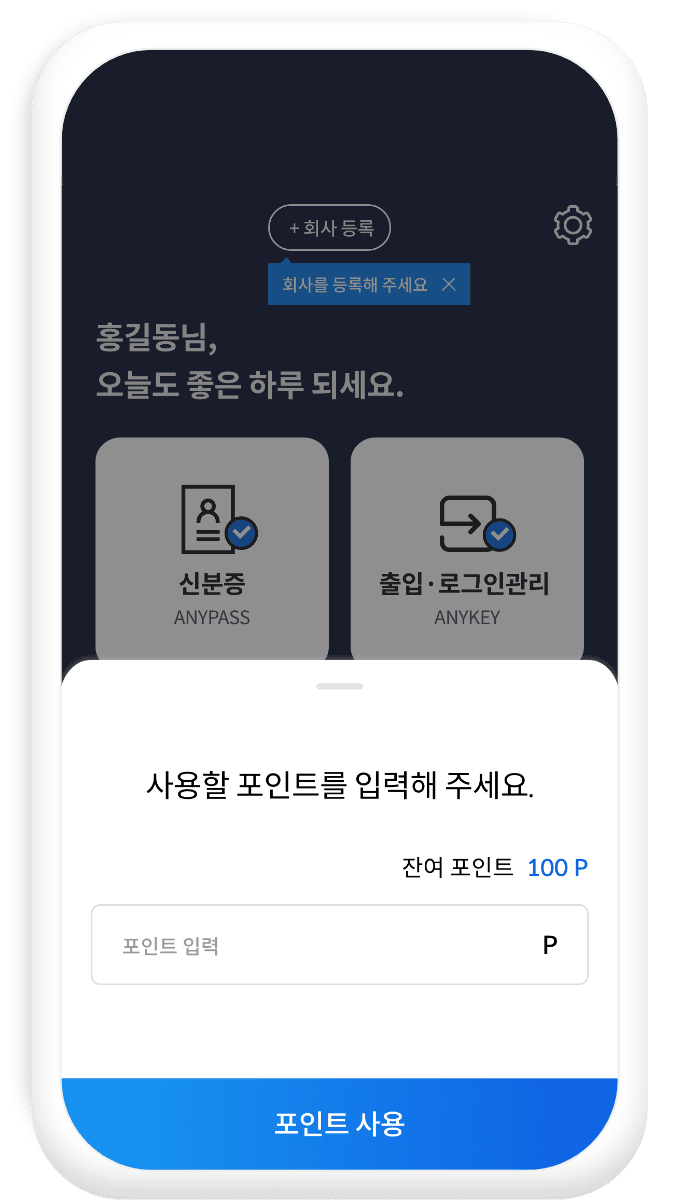The width and height of the screenshot is (678, 1200).
Task: Tap the + 회사 등록 button
Action: (329, 229)
